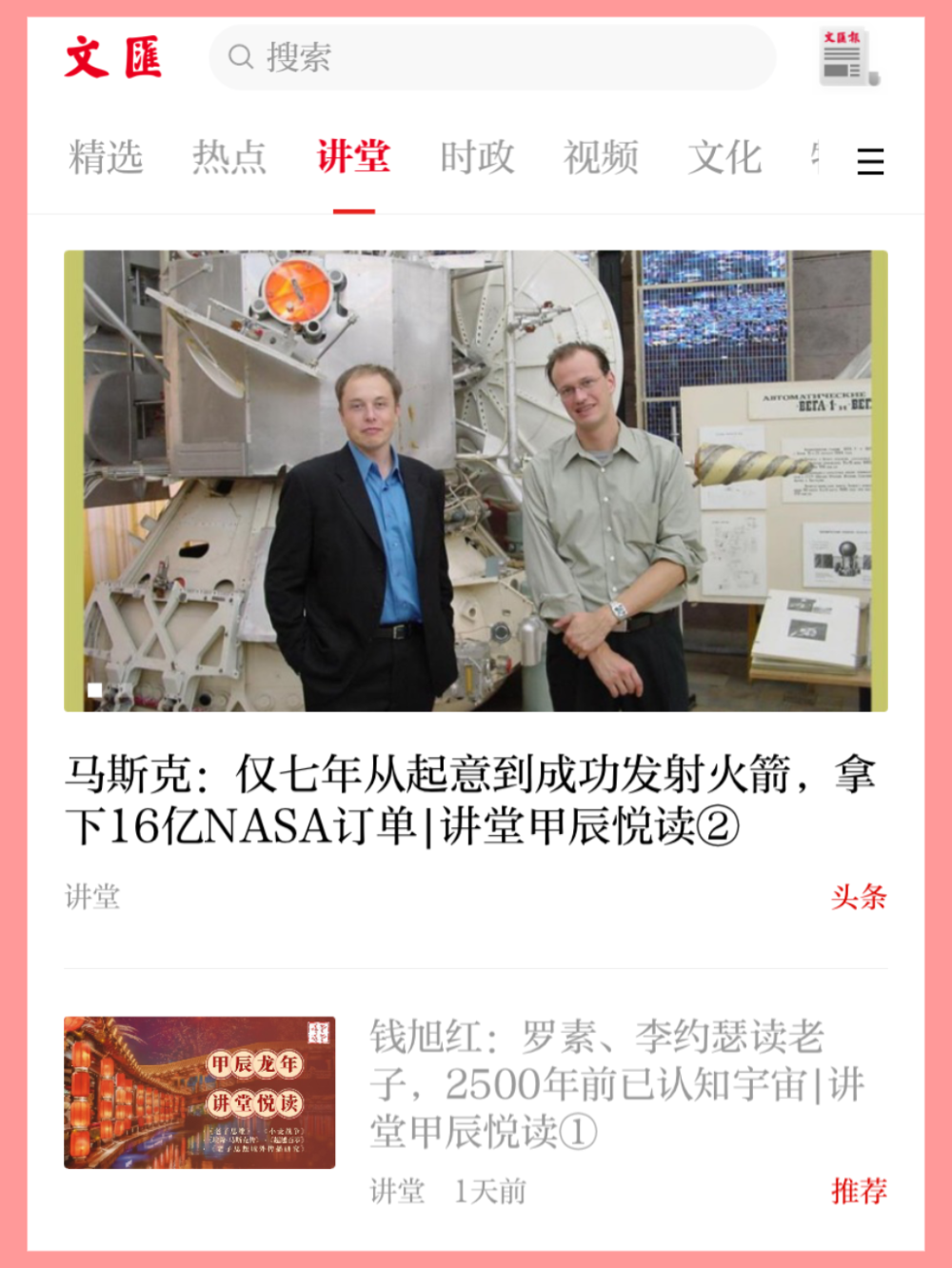Open the 文汇报 newspaper icon
Viewport: 952px width, 1268px height.
(x=848, y=58)
